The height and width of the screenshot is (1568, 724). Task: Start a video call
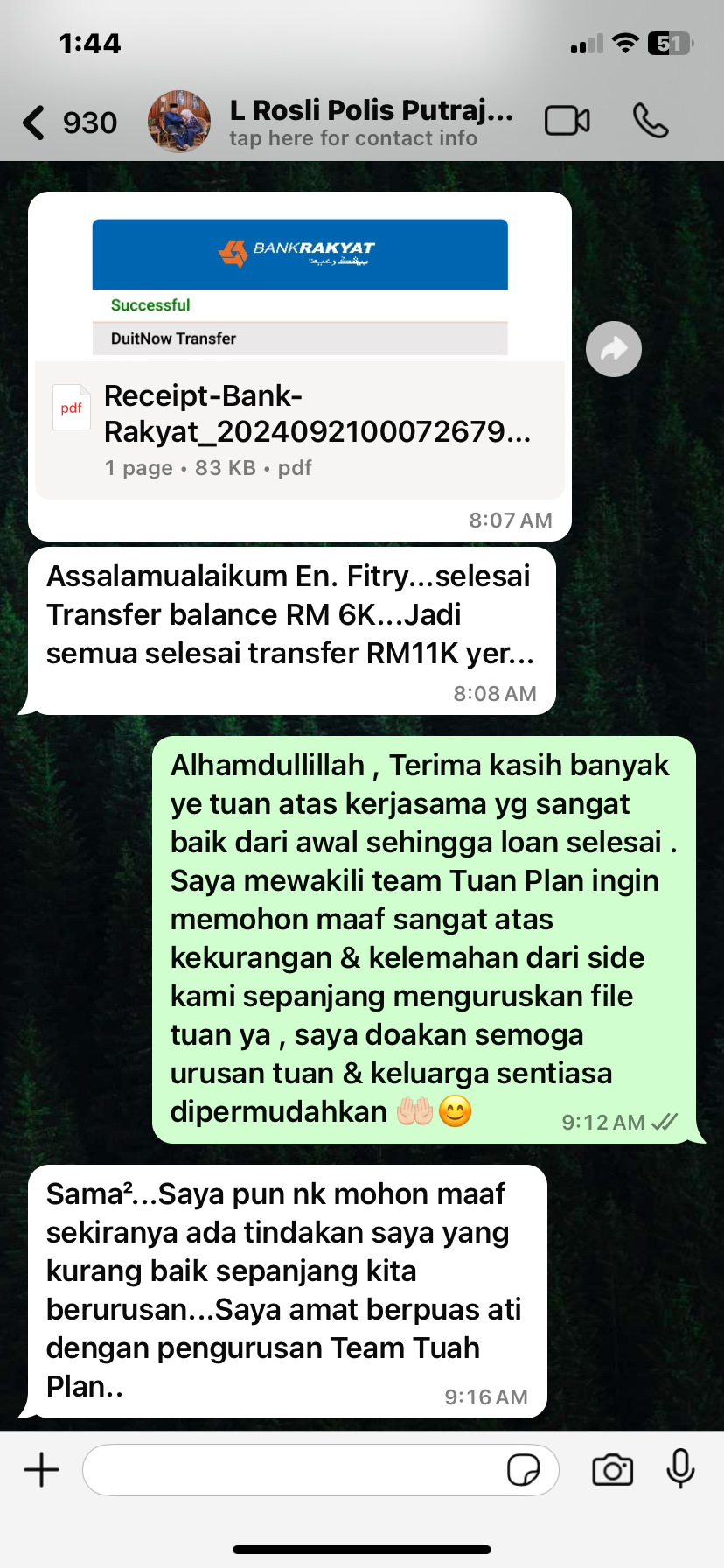567,121
